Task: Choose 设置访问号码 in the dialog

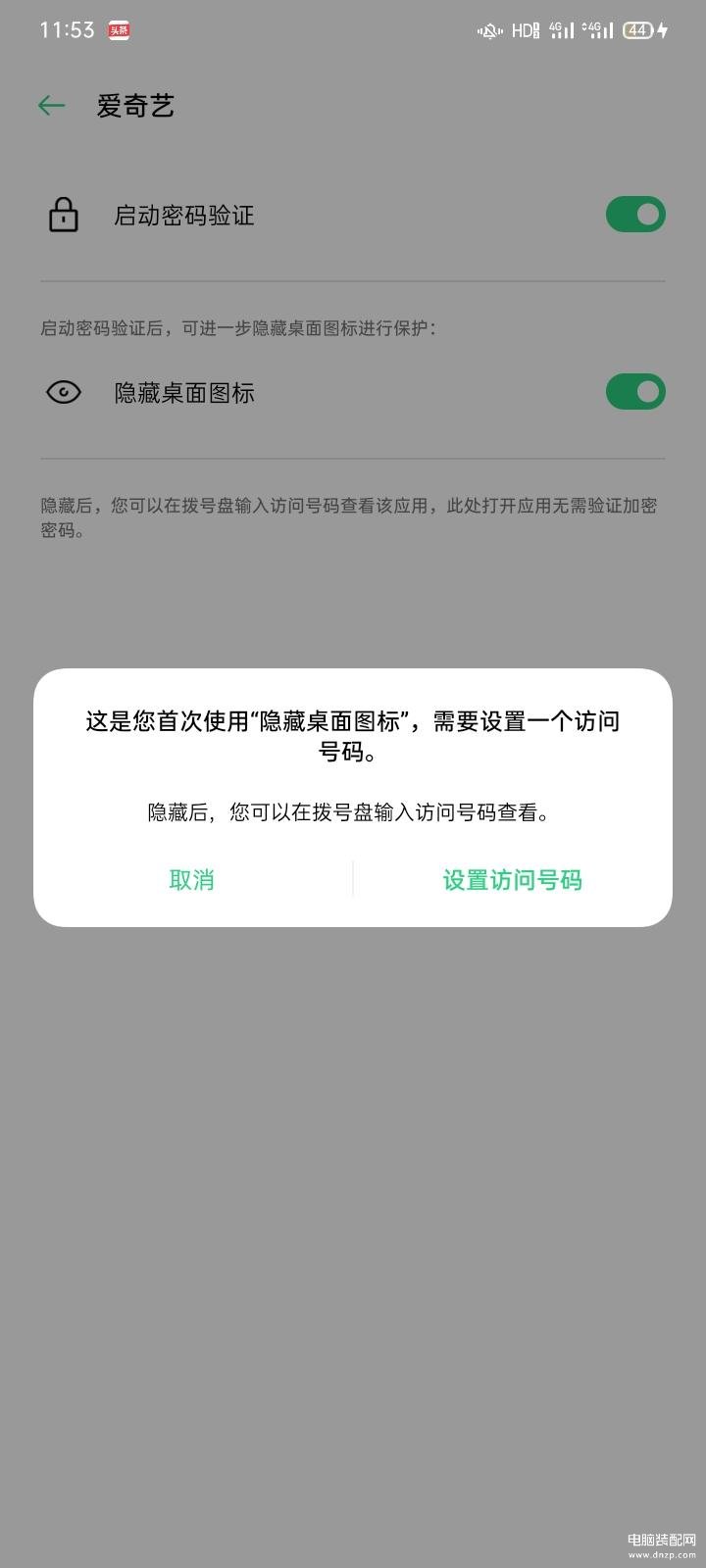Action: coord(512,880)
